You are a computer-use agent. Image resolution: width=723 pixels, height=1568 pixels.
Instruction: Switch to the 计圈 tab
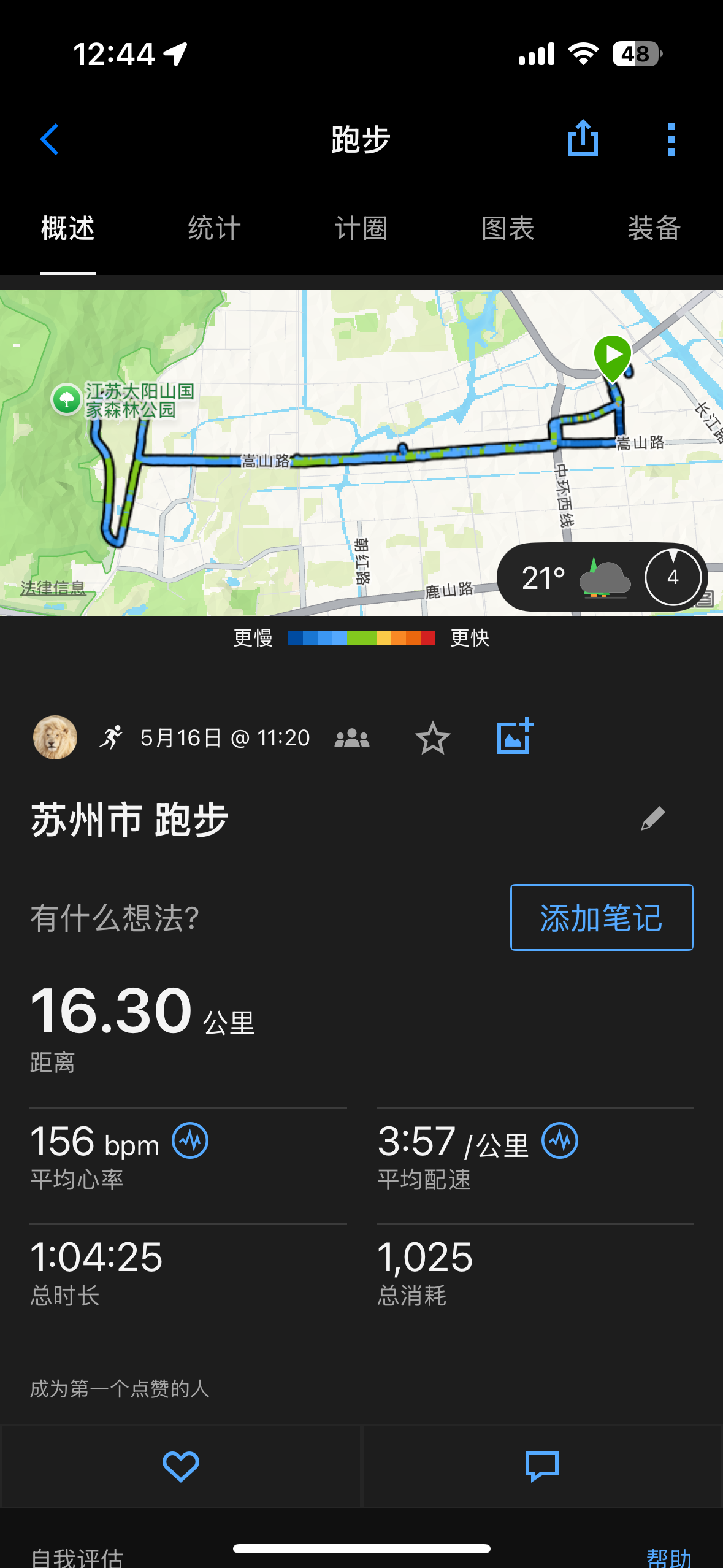click(x=361, y=229)
